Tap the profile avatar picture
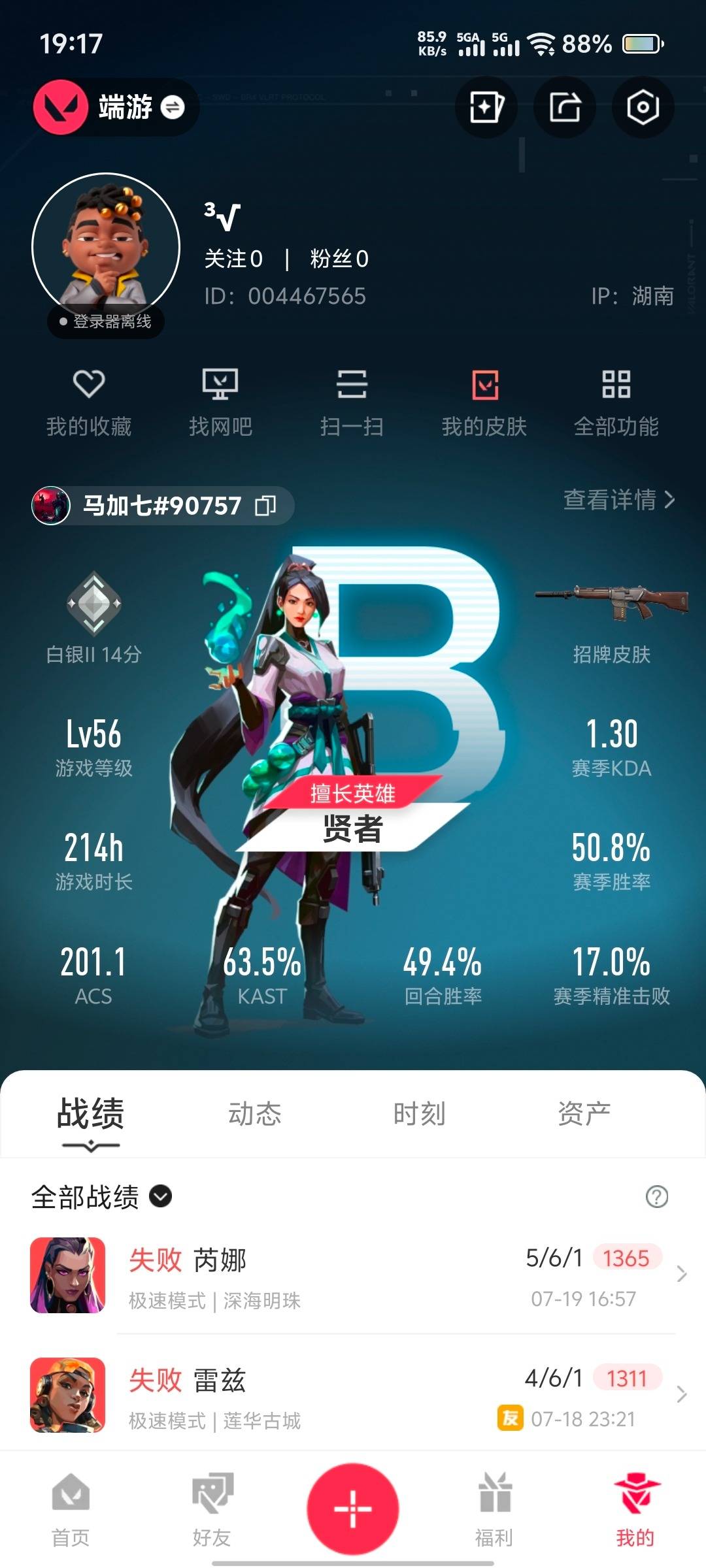This screenshot has height=1568, width=706. (106, 247)
